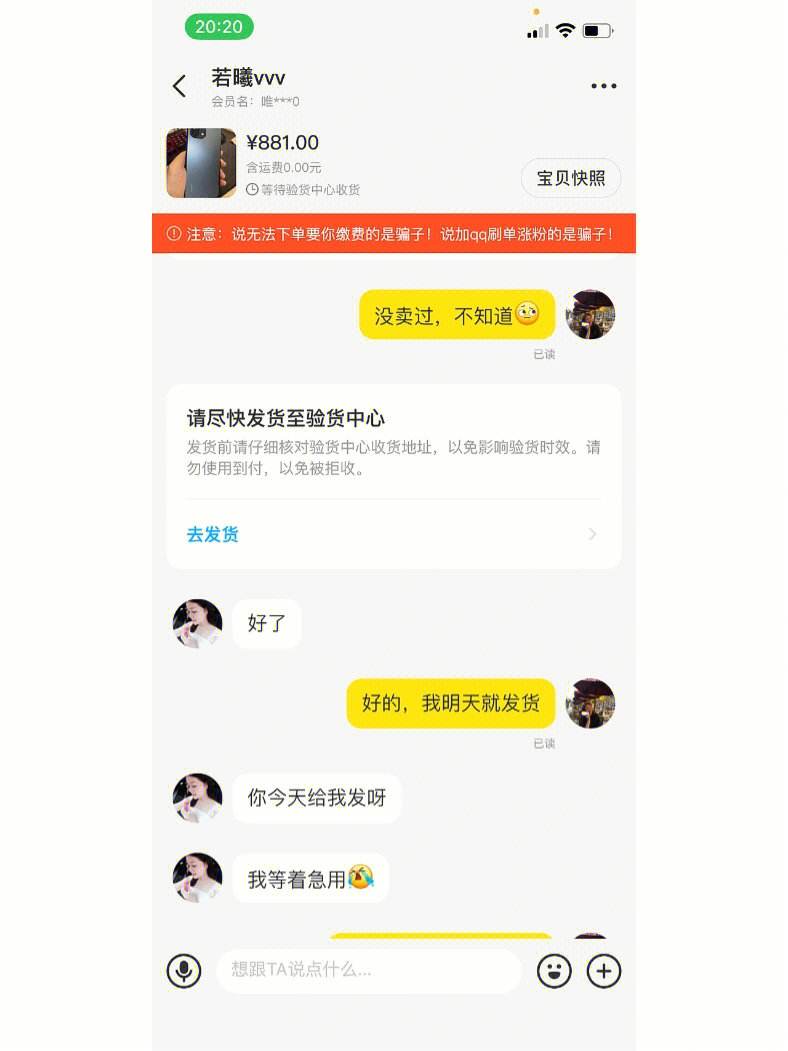
Task: Open the plus attachment menu
Action: [604, 970]
